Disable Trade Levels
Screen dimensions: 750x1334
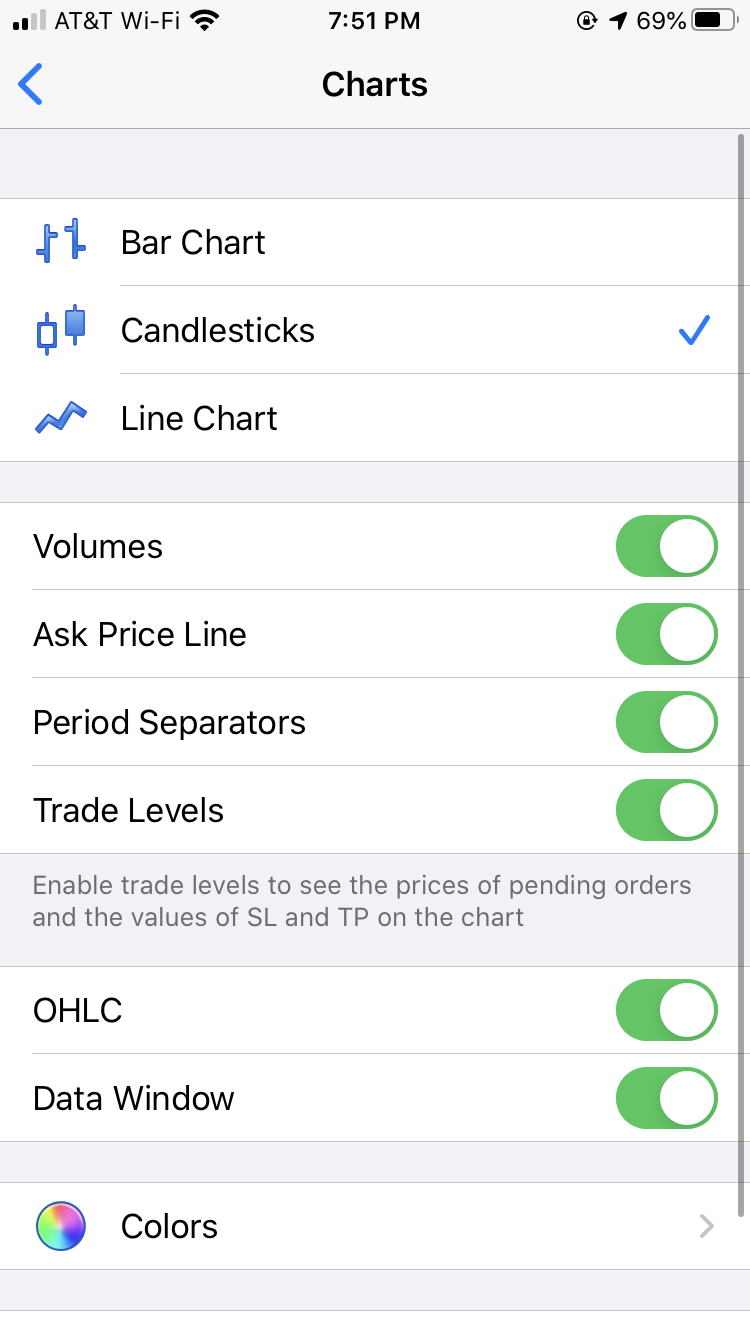click(667, 811)
